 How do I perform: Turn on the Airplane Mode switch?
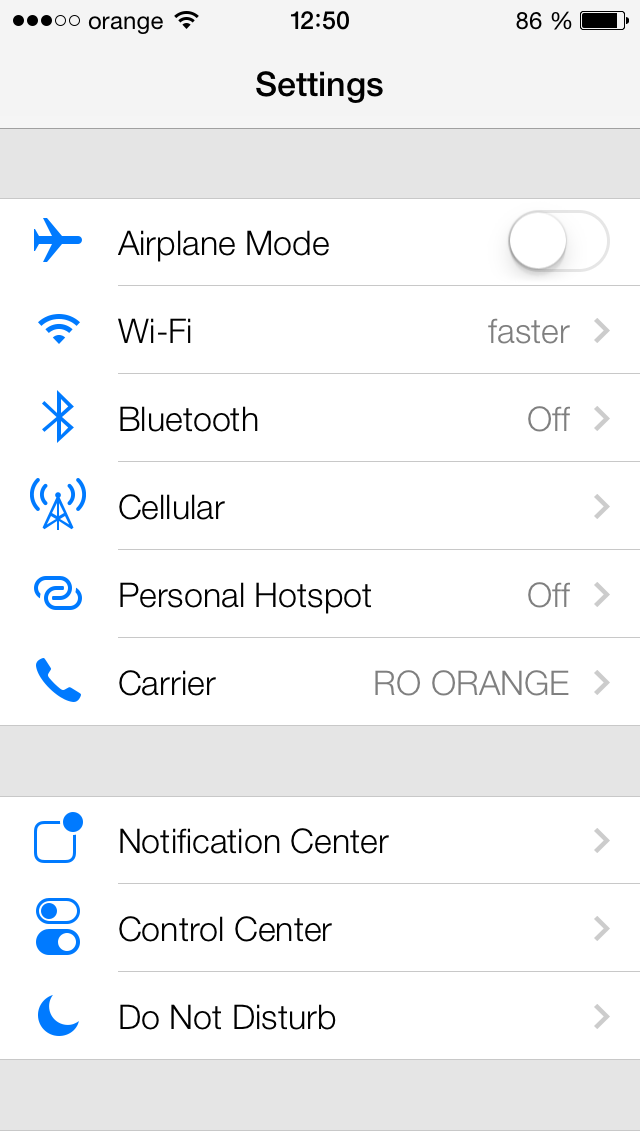tap(558, 241)
